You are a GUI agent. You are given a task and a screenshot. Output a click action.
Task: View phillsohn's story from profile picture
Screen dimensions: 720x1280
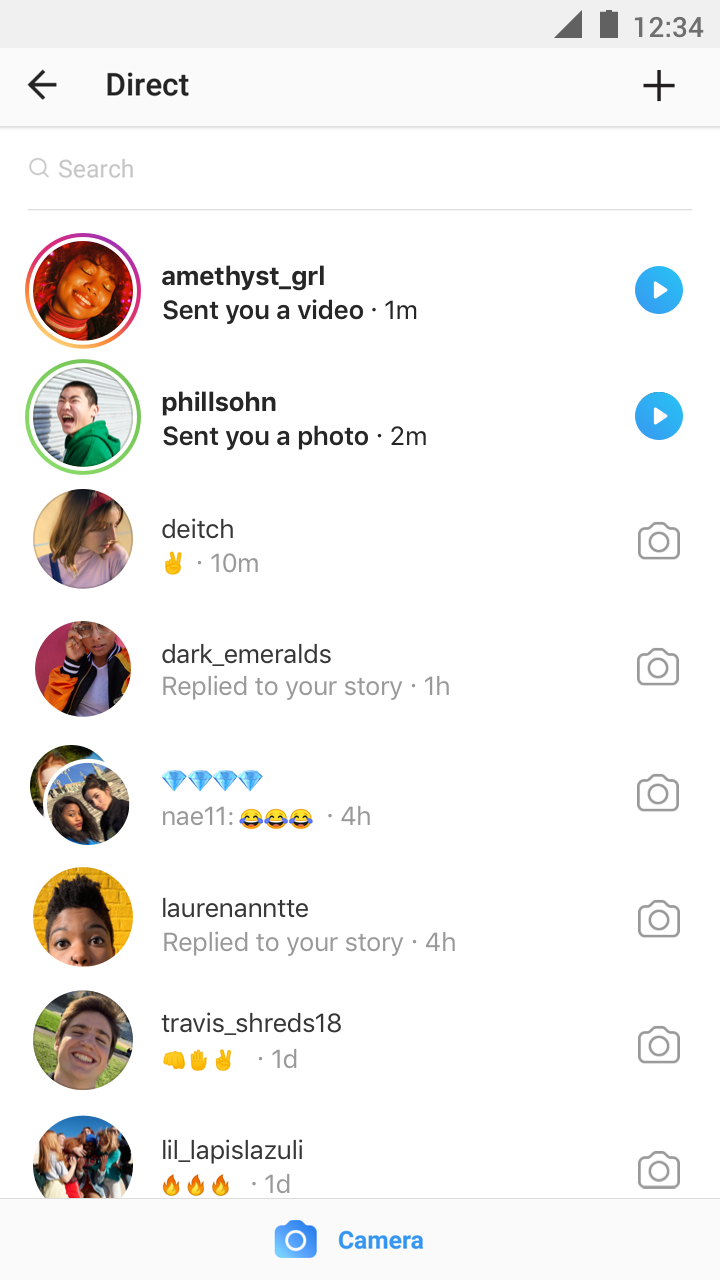tap(83, 417)
